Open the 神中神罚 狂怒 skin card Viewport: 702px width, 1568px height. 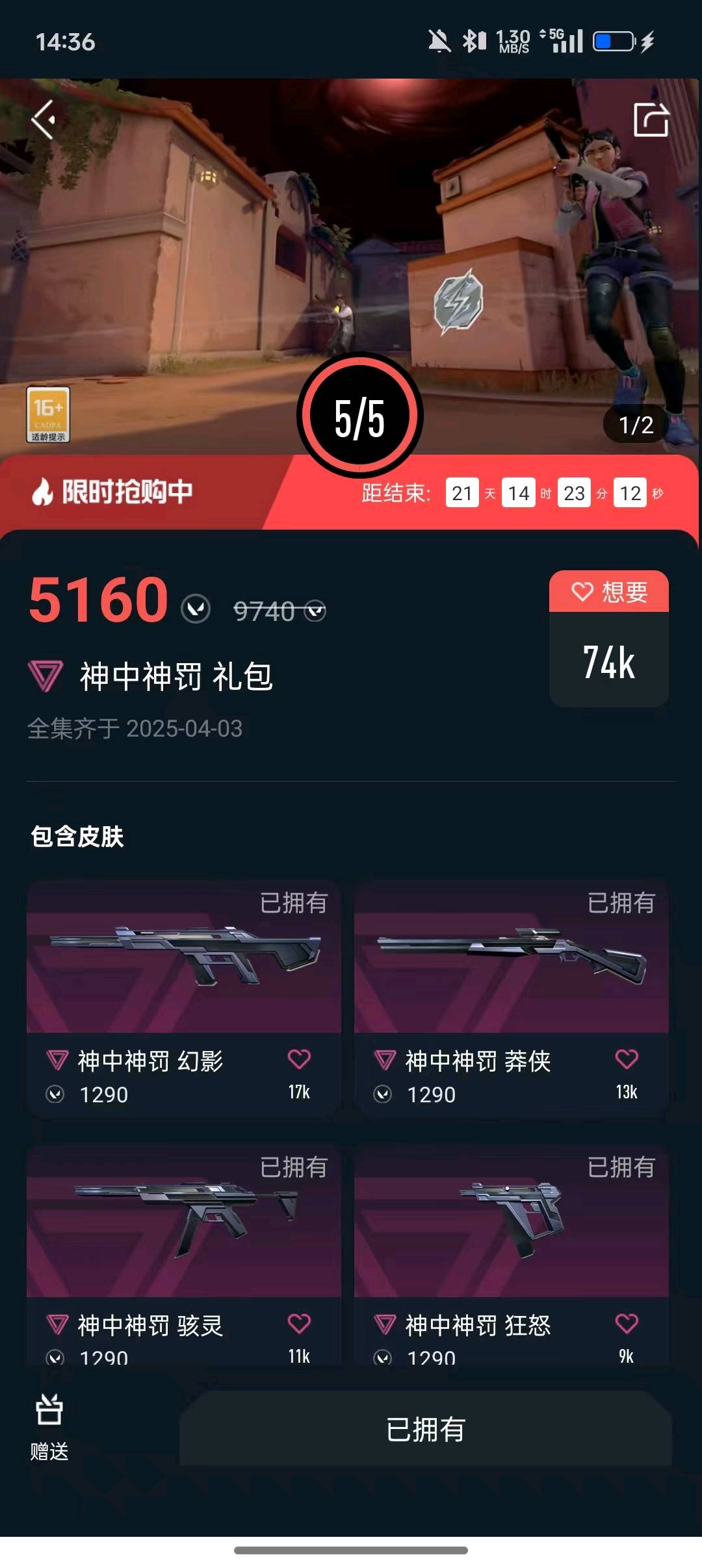tap(512, 1257)
